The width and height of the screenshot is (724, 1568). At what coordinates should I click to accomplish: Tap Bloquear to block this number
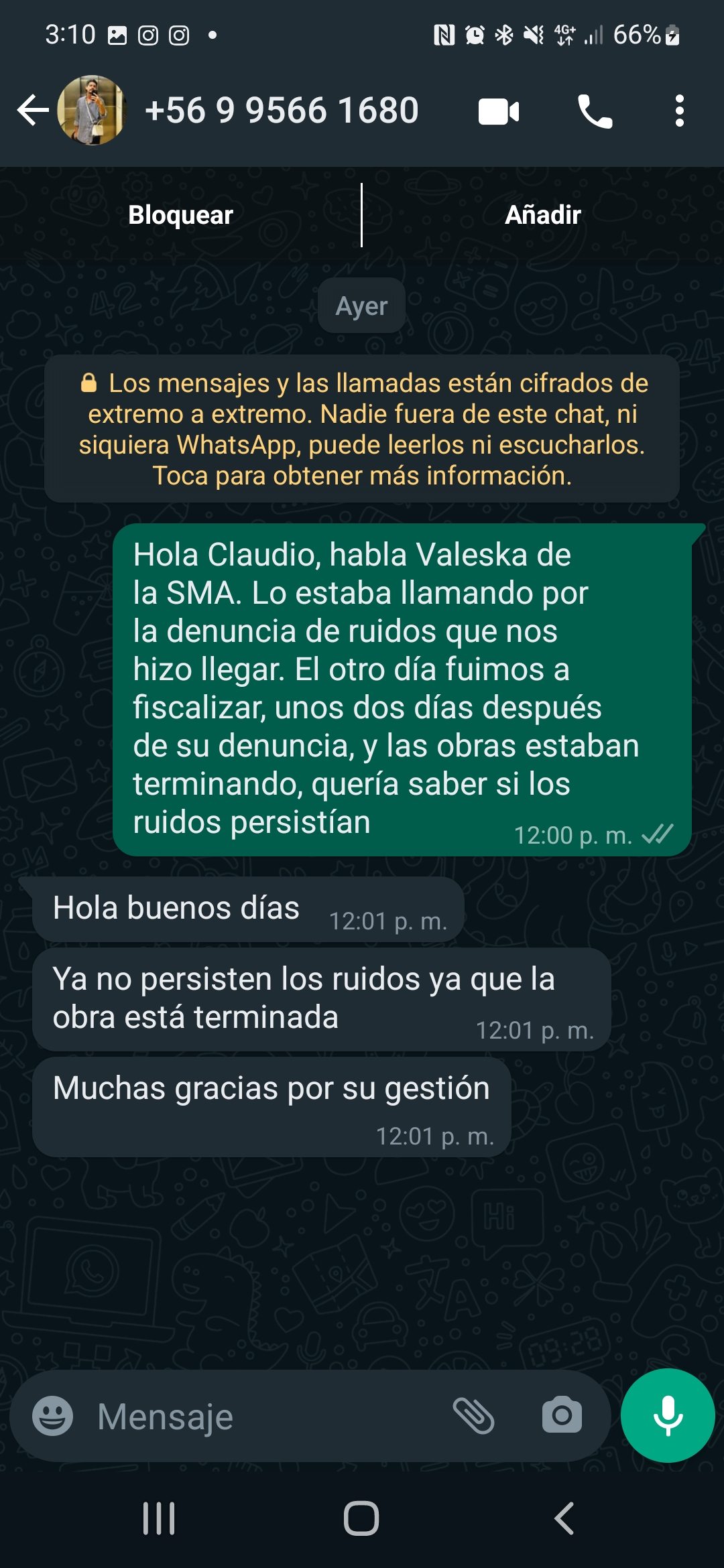[x=180, y=215]
